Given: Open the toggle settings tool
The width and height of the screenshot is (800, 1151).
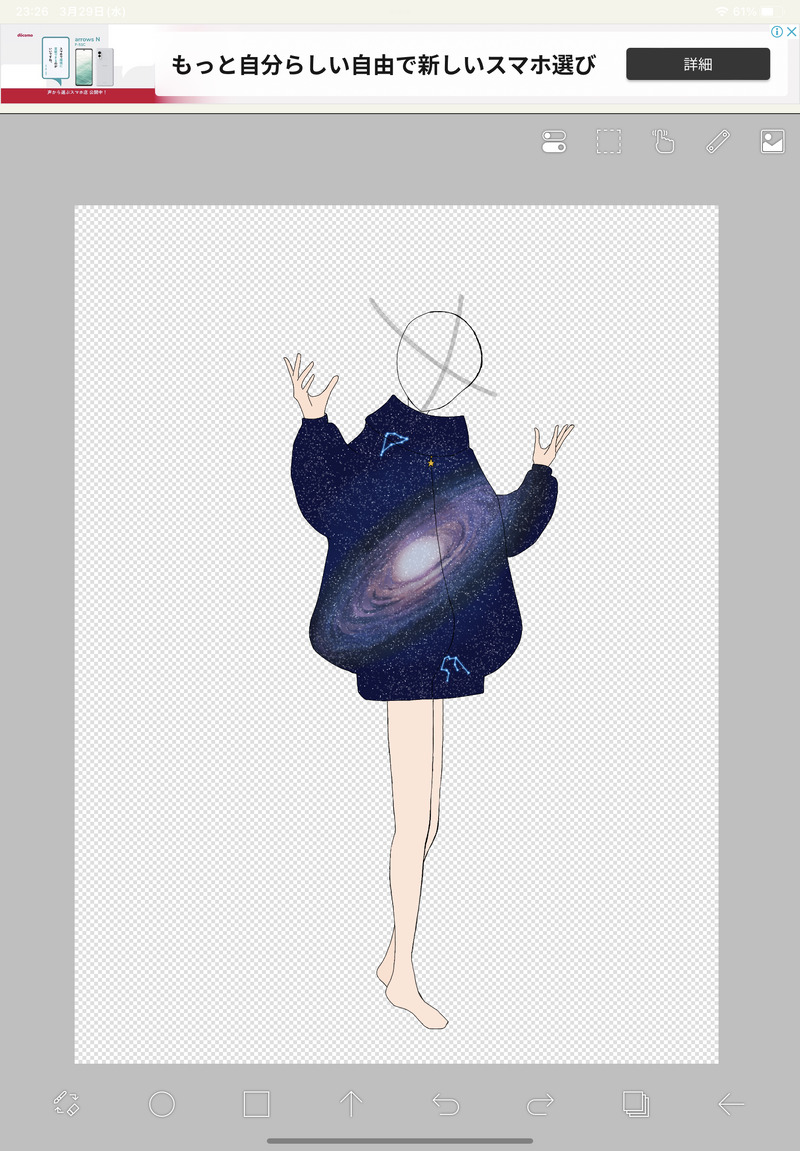Looking at the screenshot, I should [x=553, y=142].
